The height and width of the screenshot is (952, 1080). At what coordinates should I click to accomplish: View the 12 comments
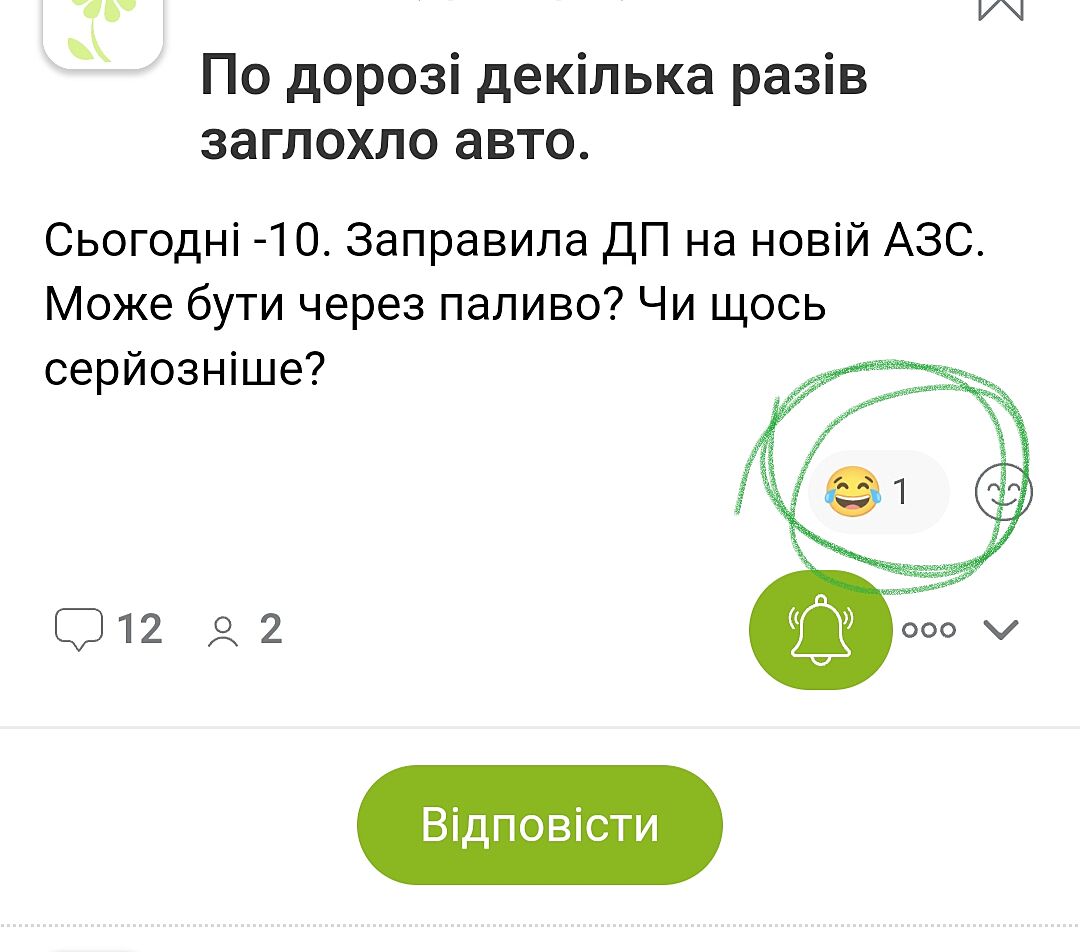click(108, 630)
